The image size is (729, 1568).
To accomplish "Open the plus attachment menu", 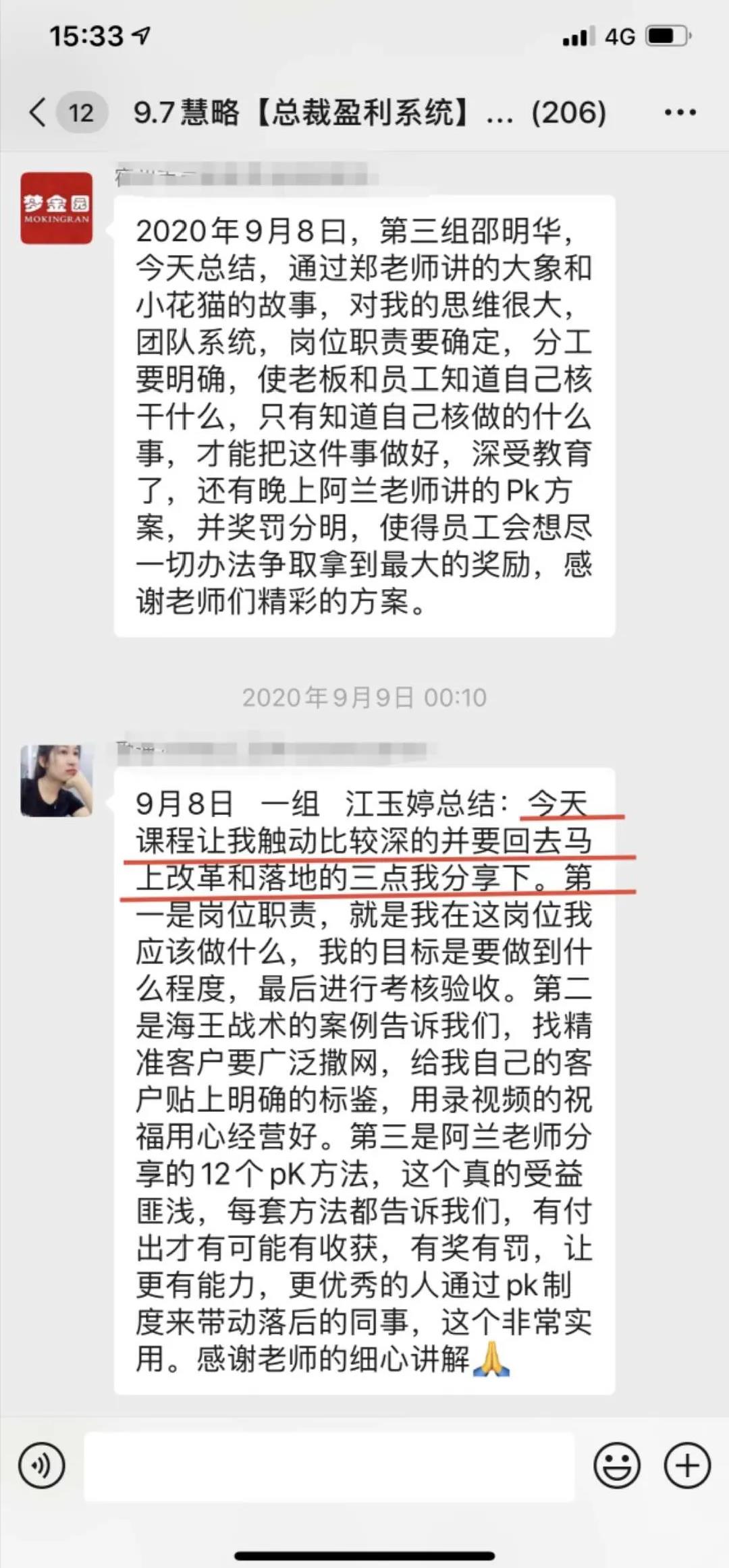I will click(x=687, y=1465).
